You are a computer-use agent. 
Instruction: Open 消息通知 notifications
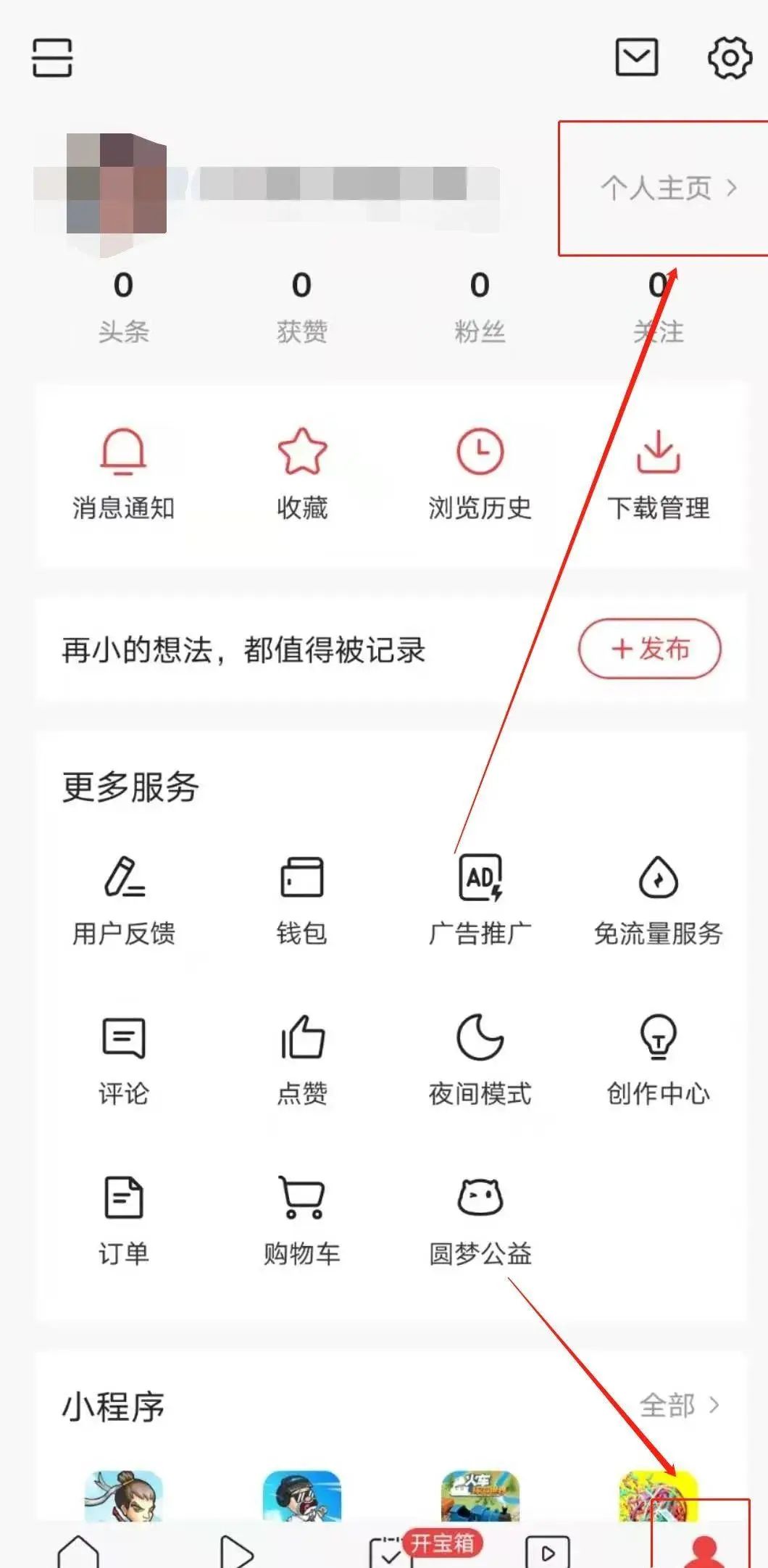[x=123, y=471]
